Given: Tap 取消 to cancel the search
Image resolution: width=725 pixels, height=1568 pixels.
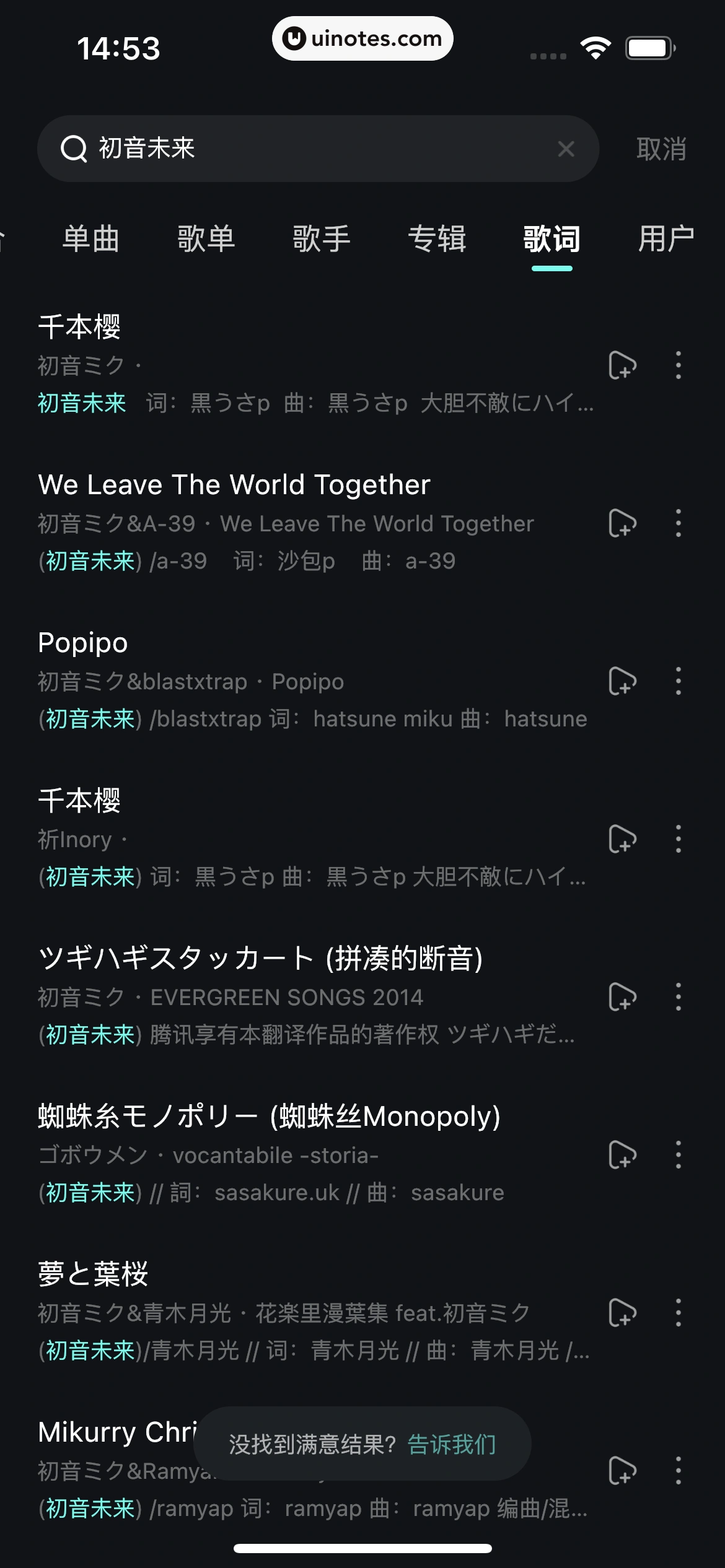Looking at the screenshot, I should click(661, 149).
